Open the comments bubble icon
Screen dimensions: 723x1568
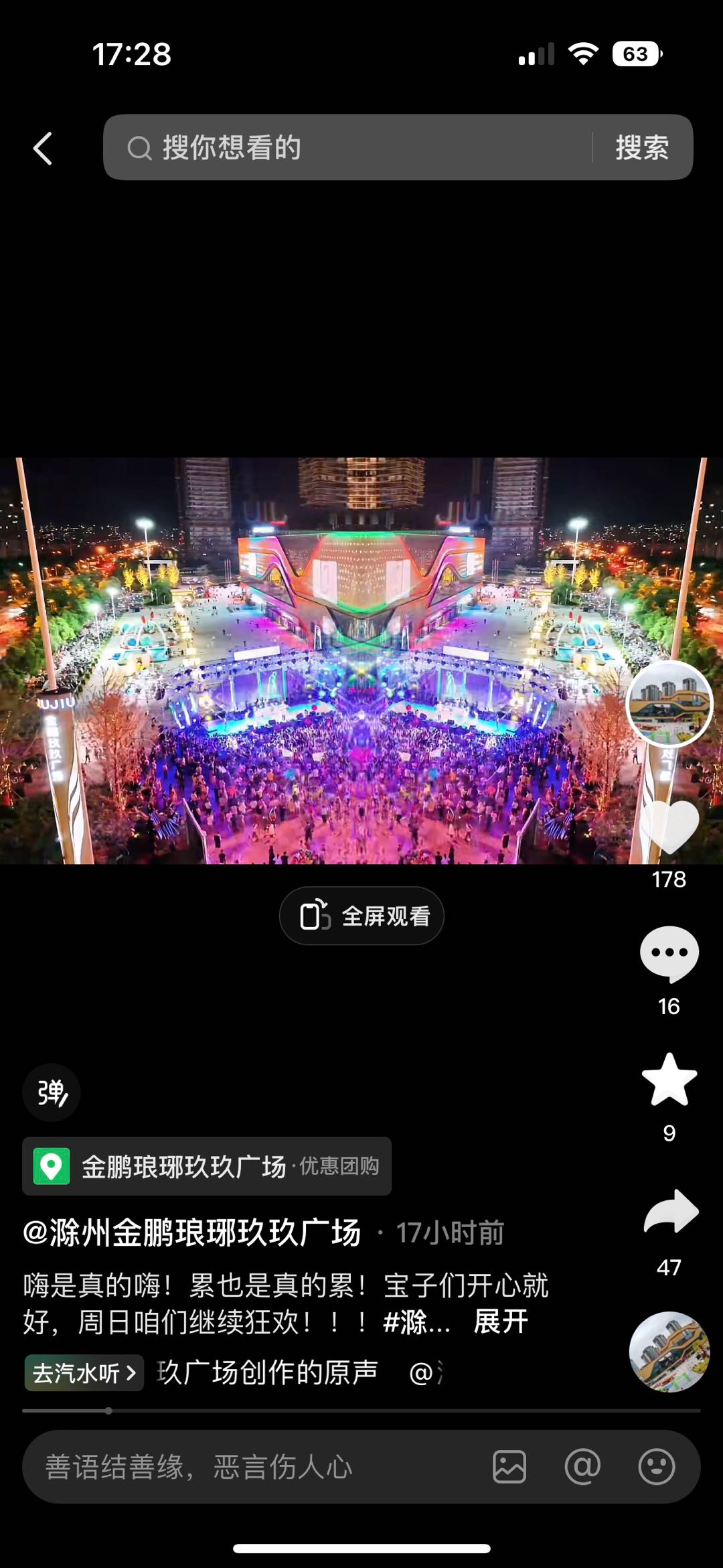click(x=669, y=953)
